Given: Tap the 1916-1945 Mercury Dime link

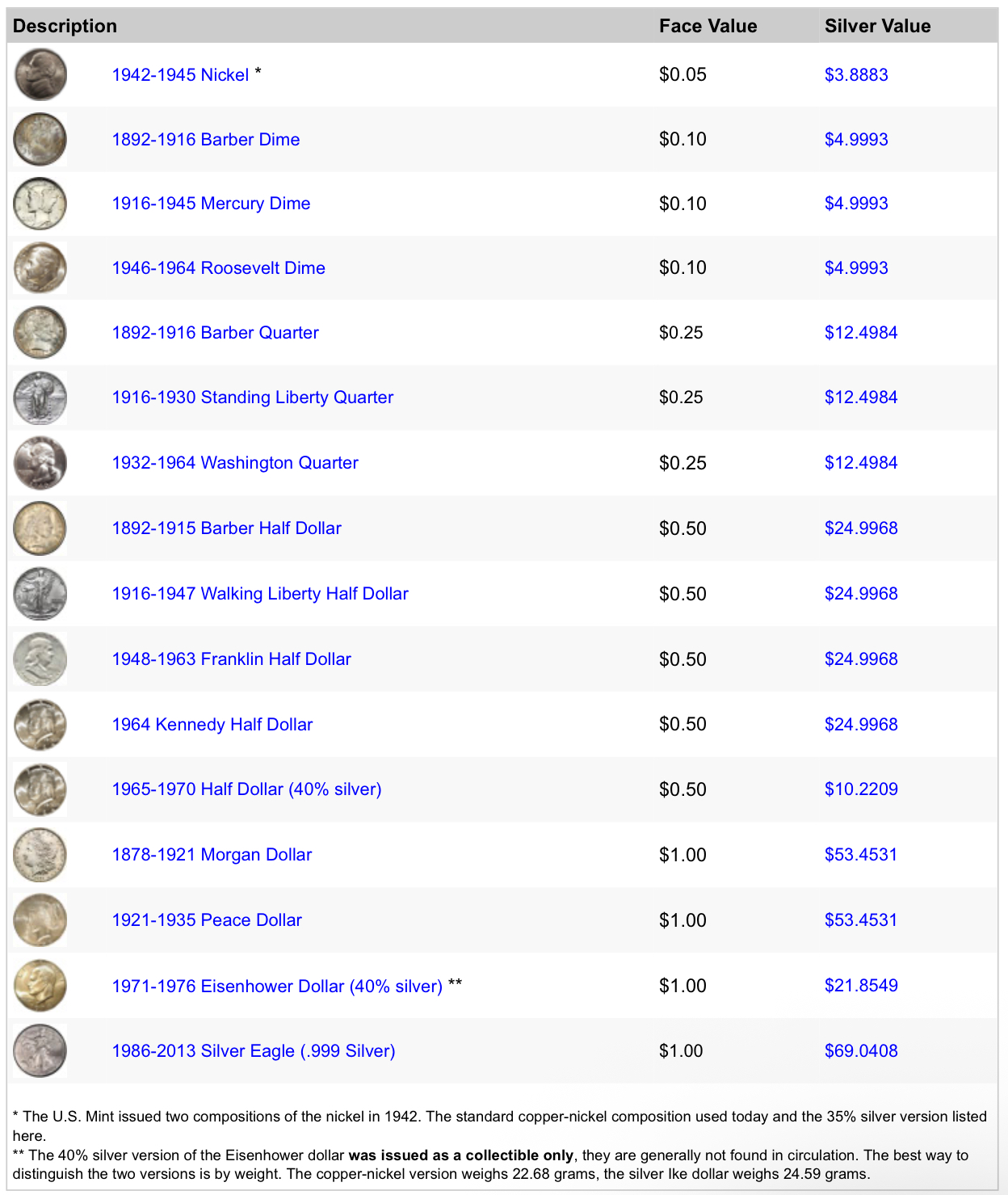Looking at the screenshot, I should [211, 204].
